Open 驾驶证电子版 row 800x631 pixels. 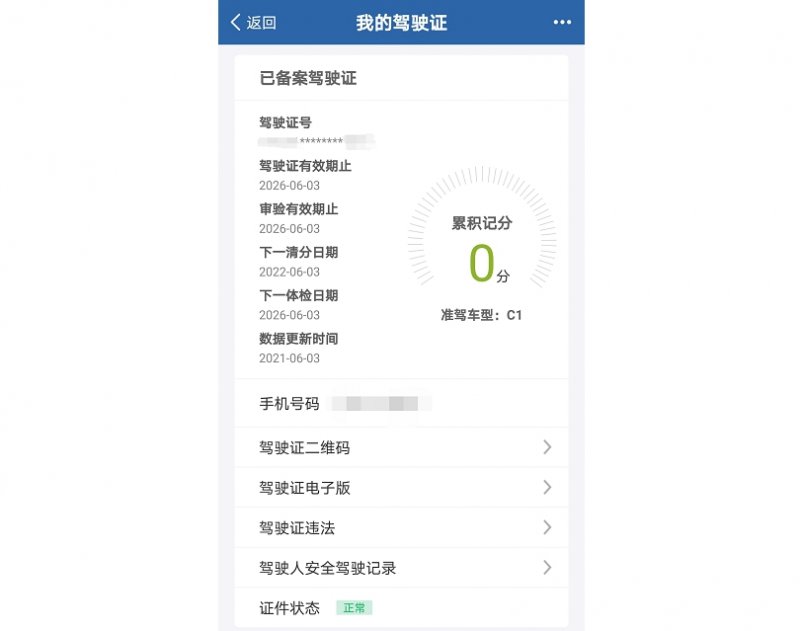point(401,488)
